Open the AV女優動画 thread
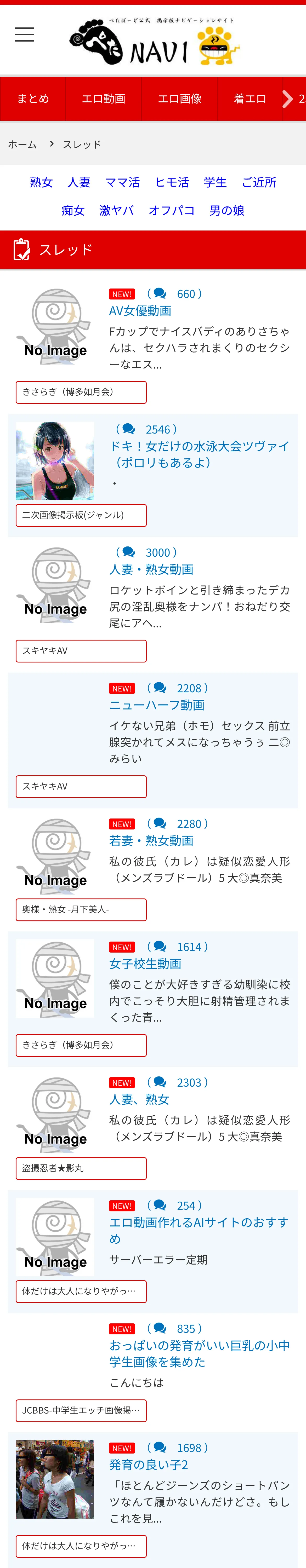This screenshot has width=306, height=1568. pos(140,310)
